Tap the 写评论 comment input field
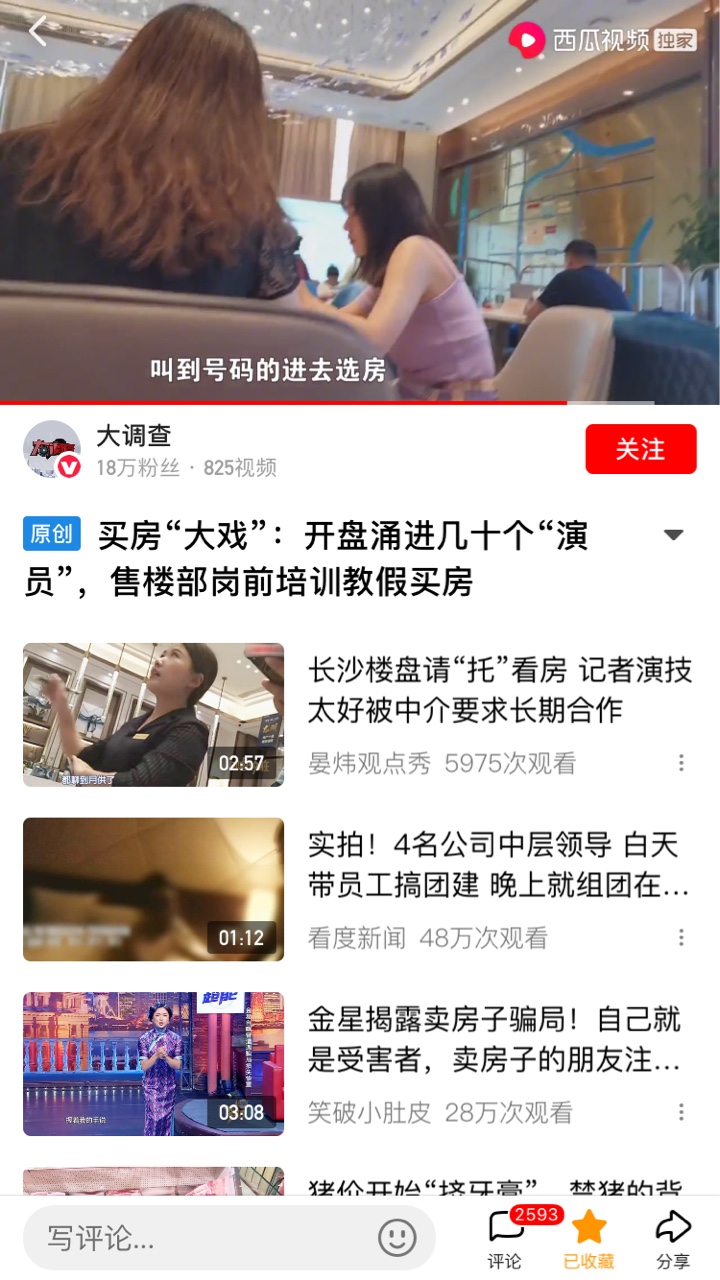This screenshot has width=720, height=1280. (200, 1238)
